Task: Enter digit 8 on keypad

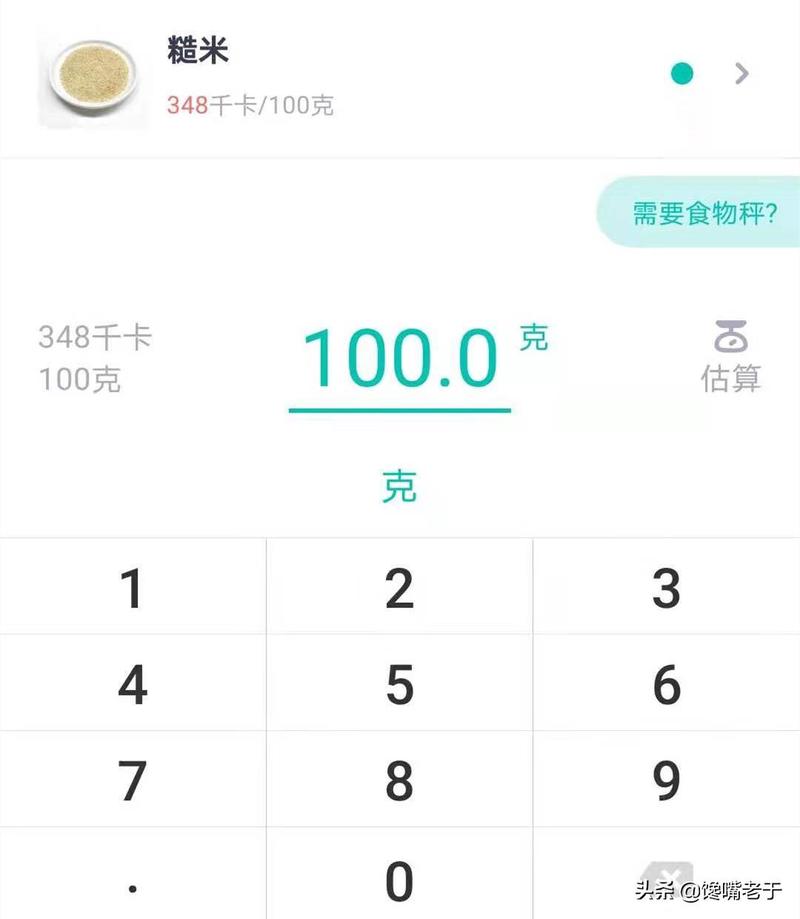Action: tap(399, 780)
